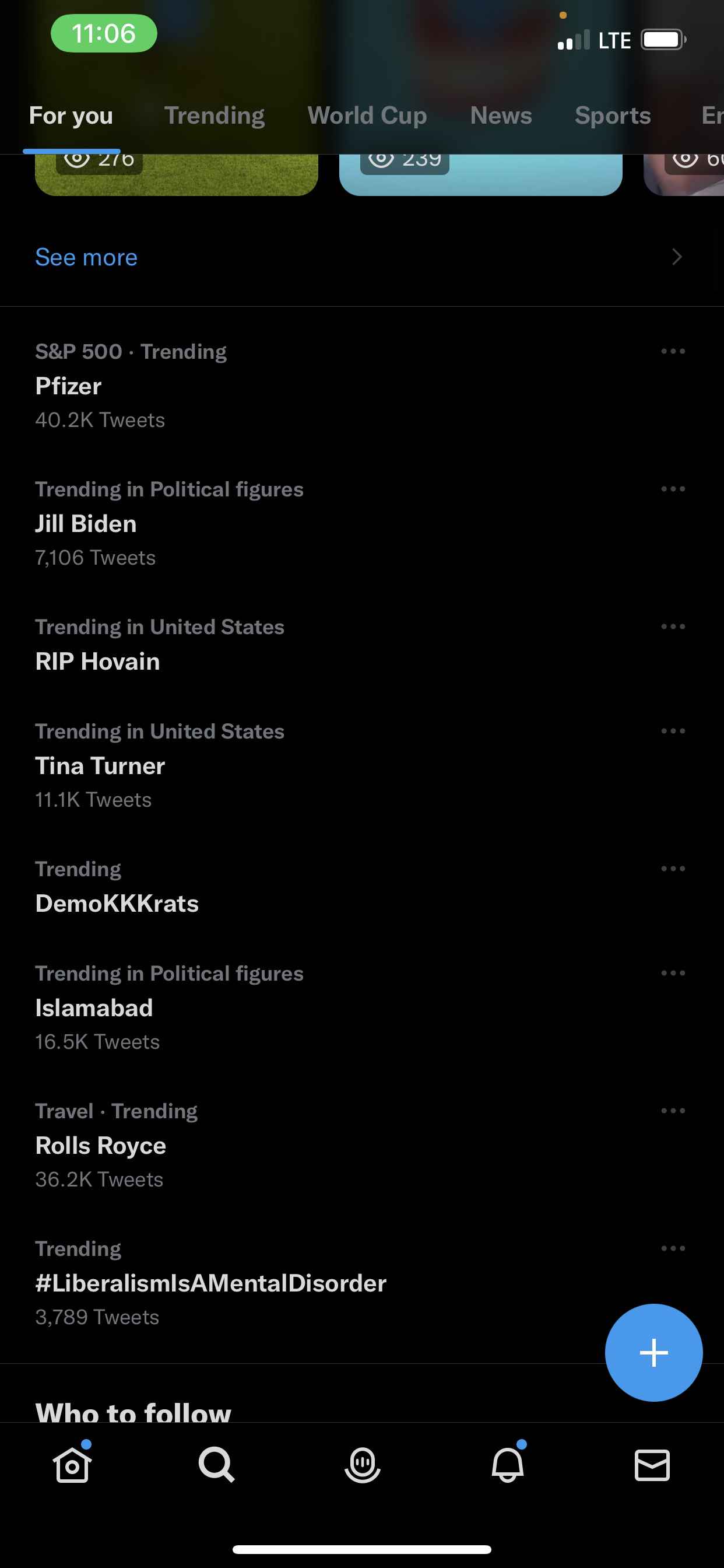This screenshot has width=724, height=1568.
Task: Open the Tina Turner trending topic
Action: tap(100, 766)
